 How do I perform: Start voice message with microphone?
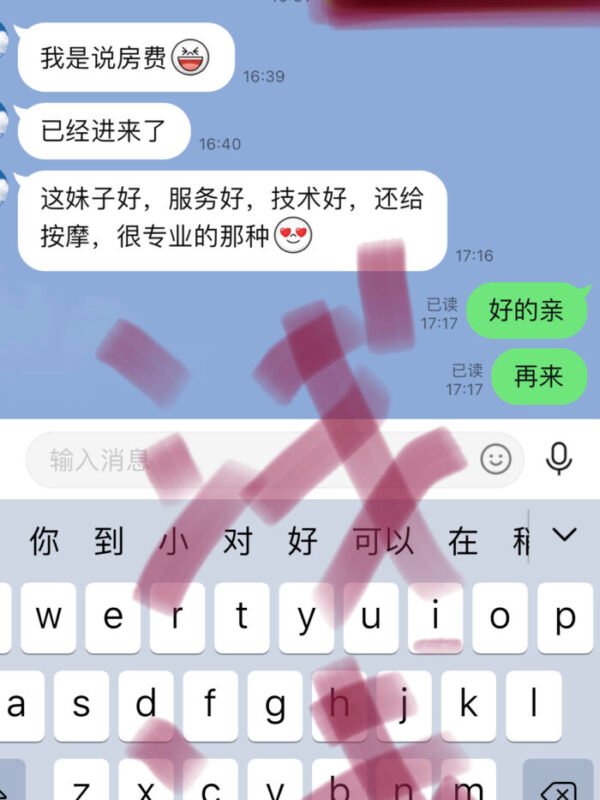tap(559, 459)
